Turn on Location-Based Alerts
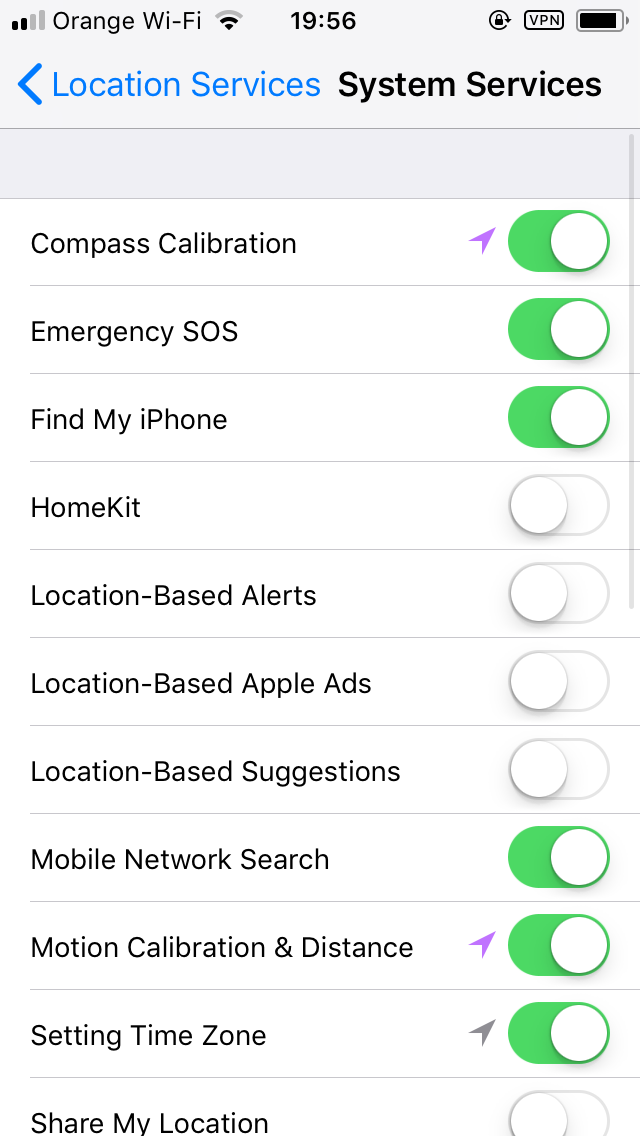640x1136 pixels. point(559,594)
